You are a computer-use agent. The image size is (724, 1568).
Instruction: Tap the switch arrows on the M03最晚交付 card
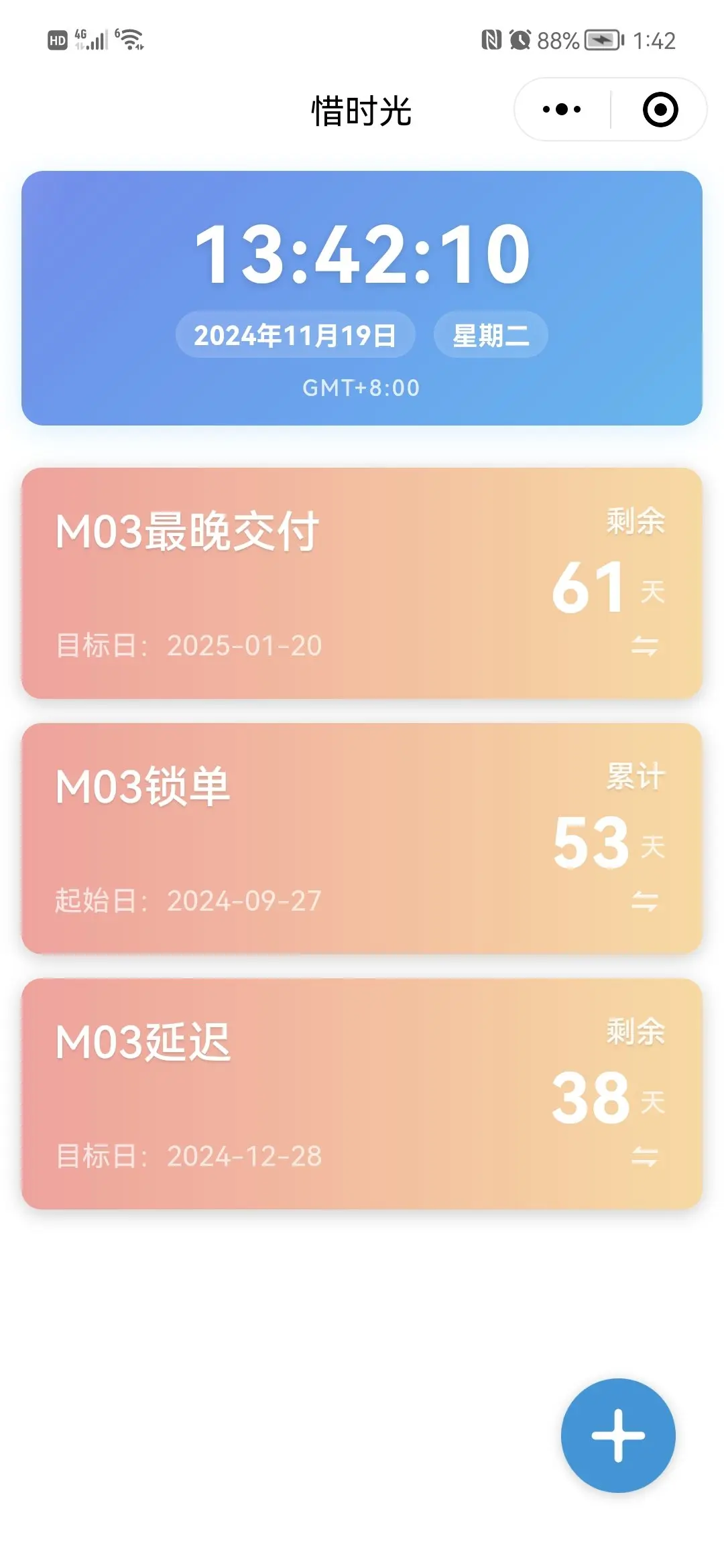click(645, 646)
